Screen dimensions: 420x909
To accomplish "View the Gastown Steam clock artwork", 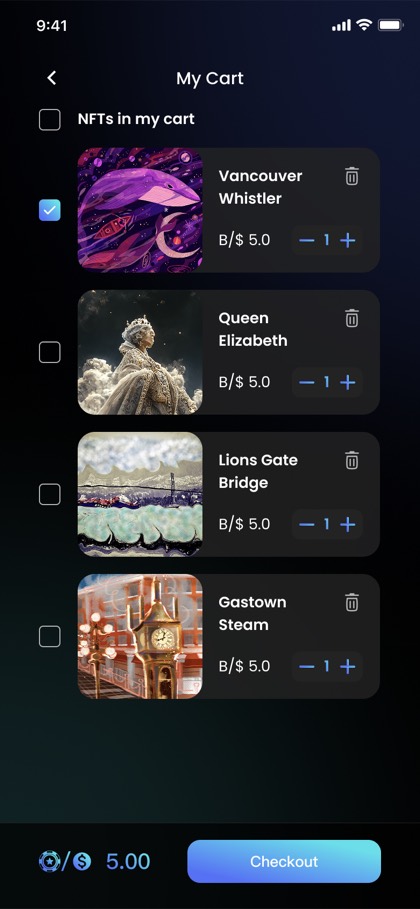I will click(x=140, y=637).
